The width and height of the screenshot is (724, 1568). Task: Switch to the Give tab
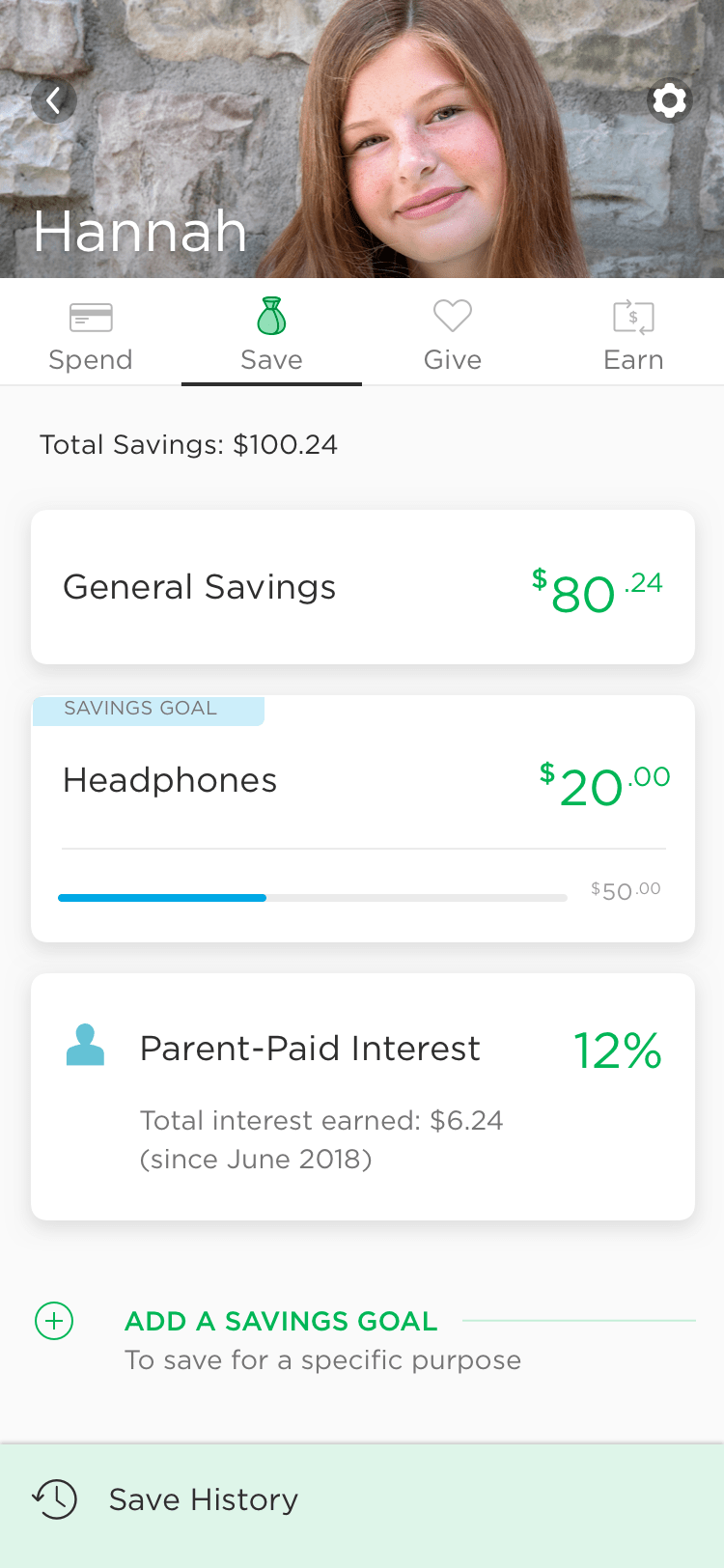453,335
